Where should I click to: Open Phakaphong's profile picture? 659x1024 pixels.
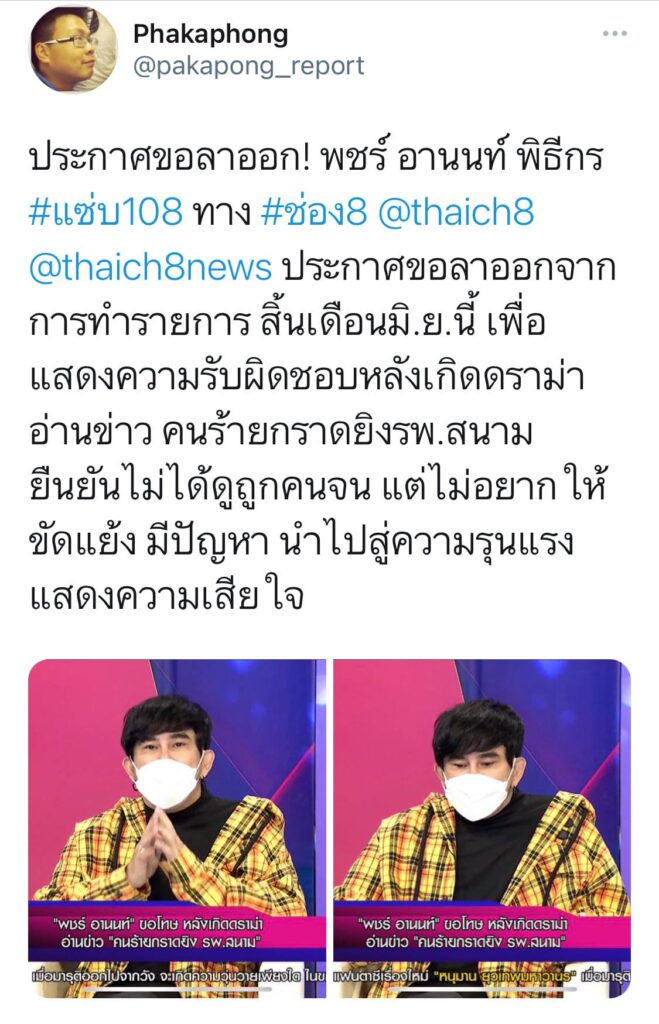click(73, 49)
